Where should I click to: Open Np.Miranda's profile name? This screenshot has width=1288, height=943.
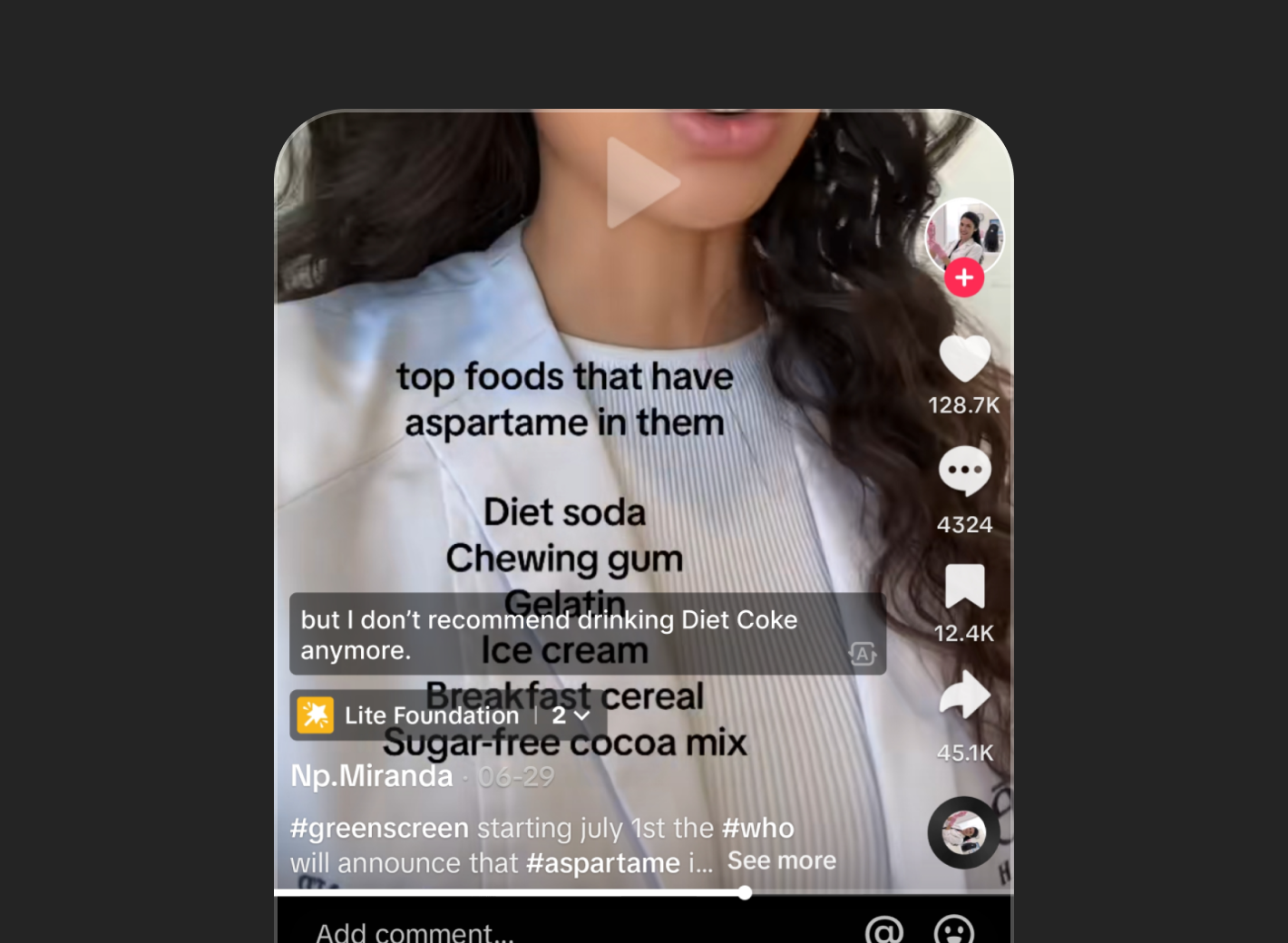372,776
